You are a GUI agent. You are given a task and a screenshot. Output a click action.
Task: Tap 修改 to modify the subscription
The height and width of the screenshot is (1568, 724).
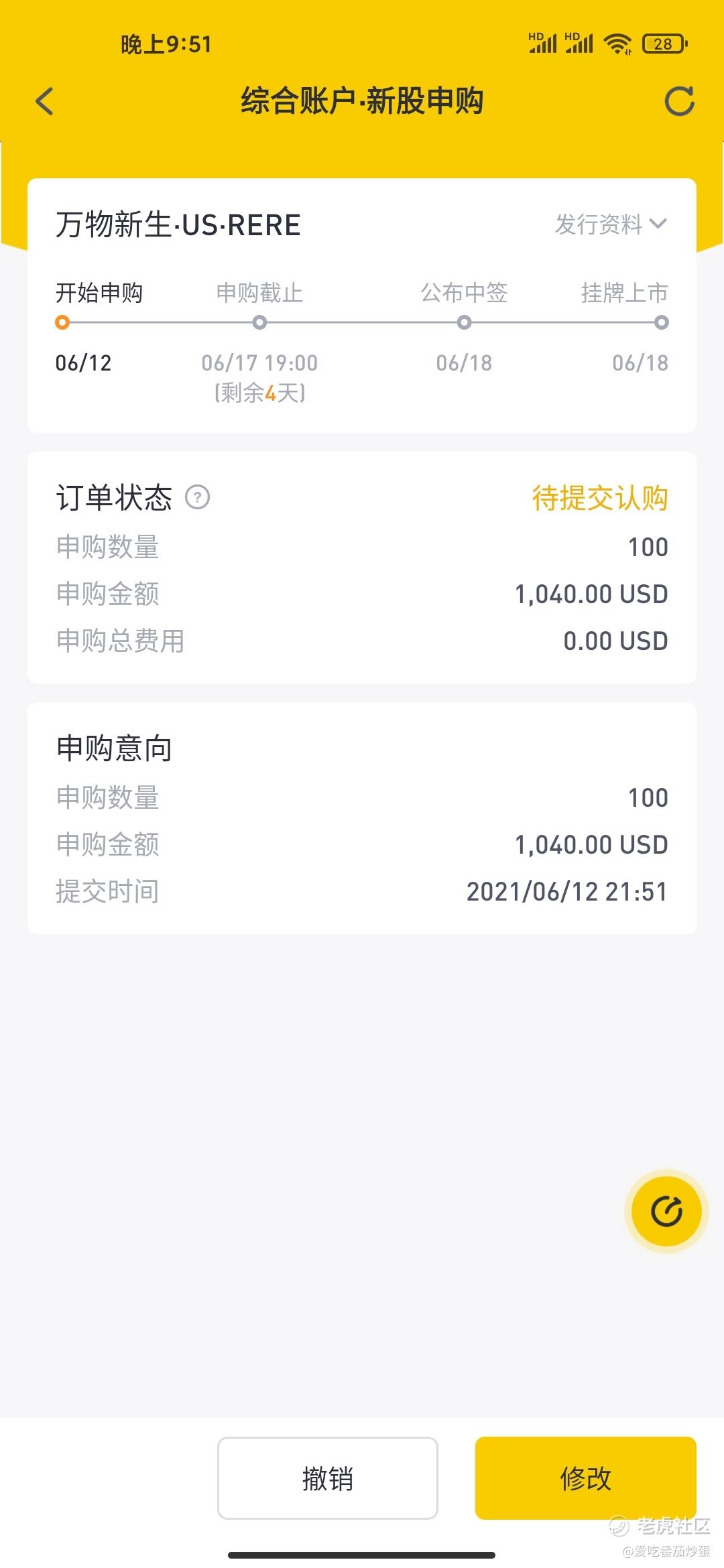click(x=585, y=1478)
